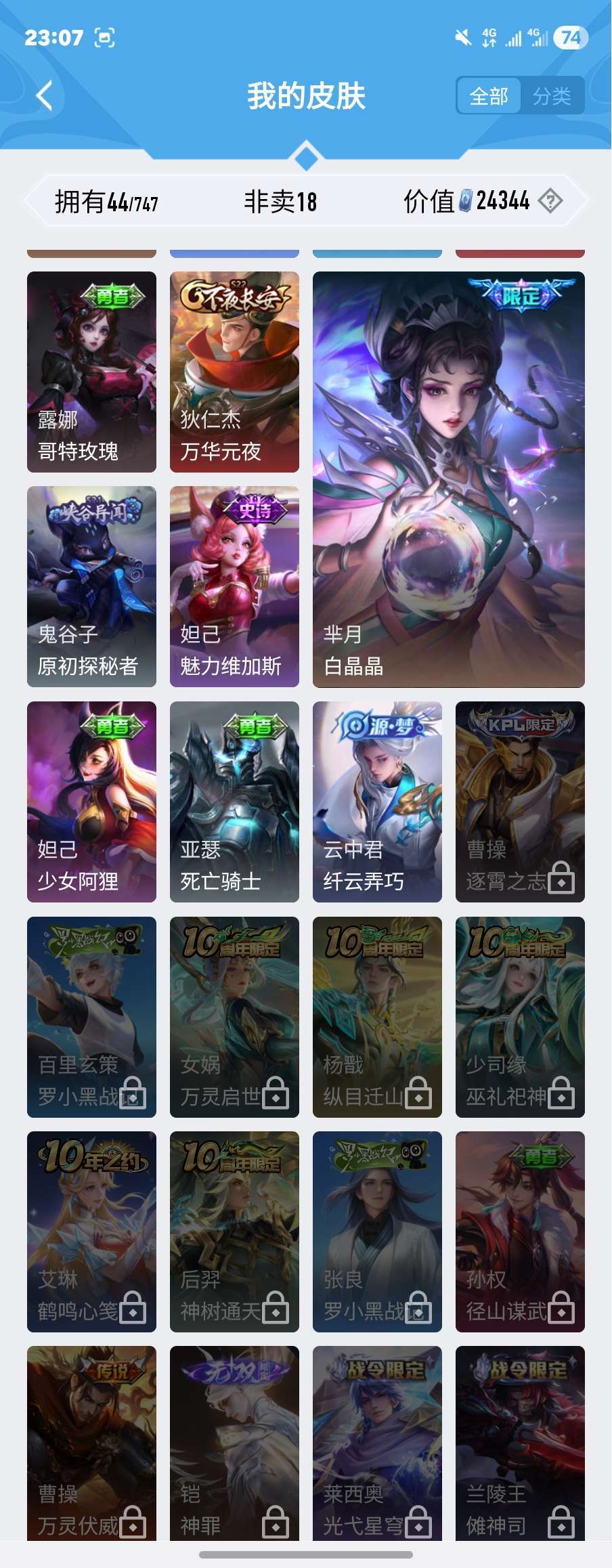Open 妲己 少女阿狸 skin card
612x1568 pixels.
tap(91, 802)
